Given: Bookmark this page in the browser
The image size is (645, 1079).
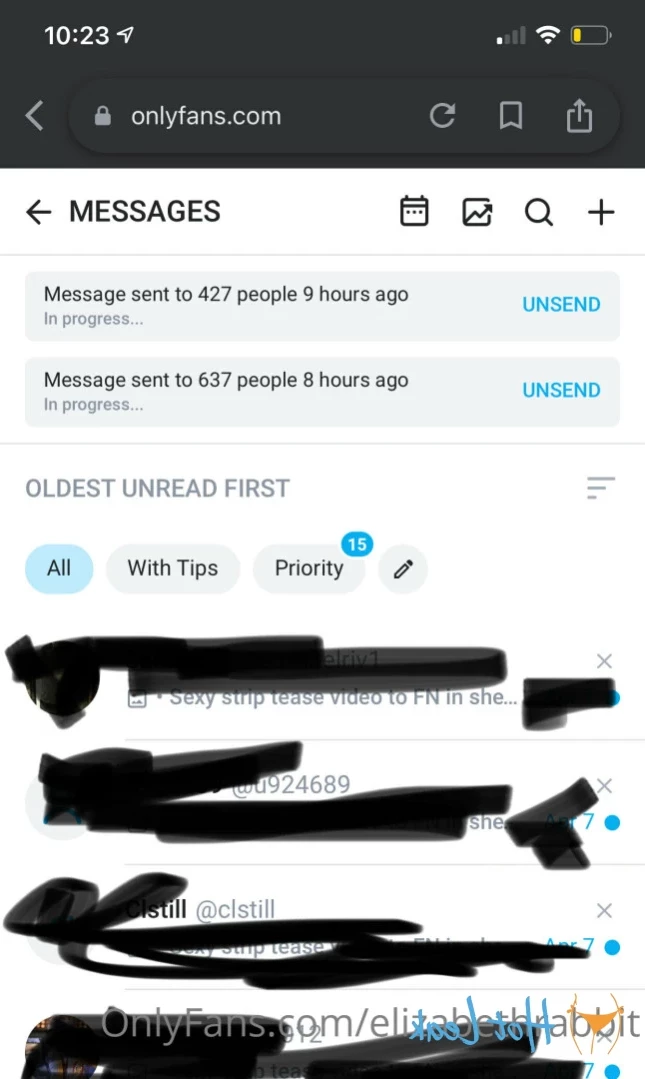Looking at the screenshot, I should [x=510, y=116].
